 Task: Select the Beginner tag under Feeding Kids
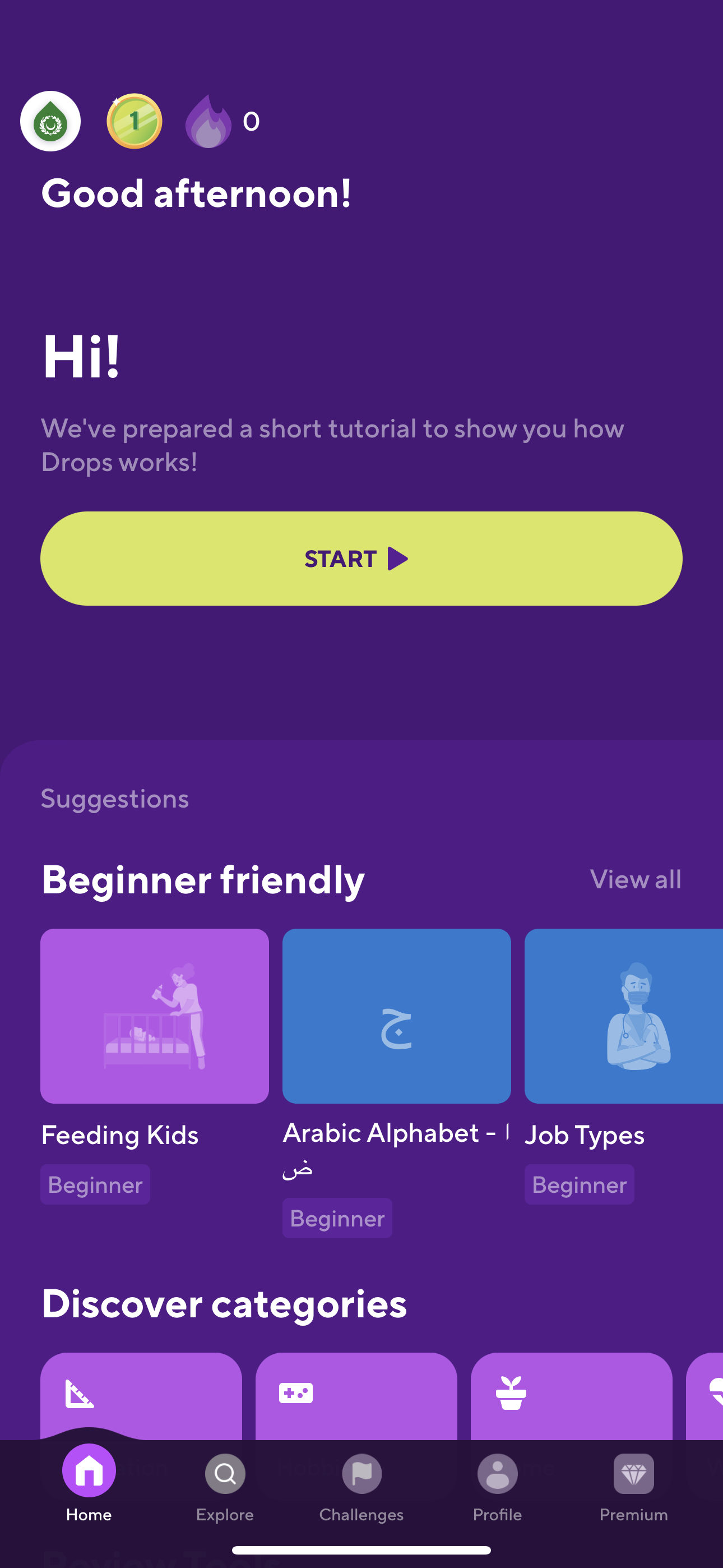pos(94,1183)
